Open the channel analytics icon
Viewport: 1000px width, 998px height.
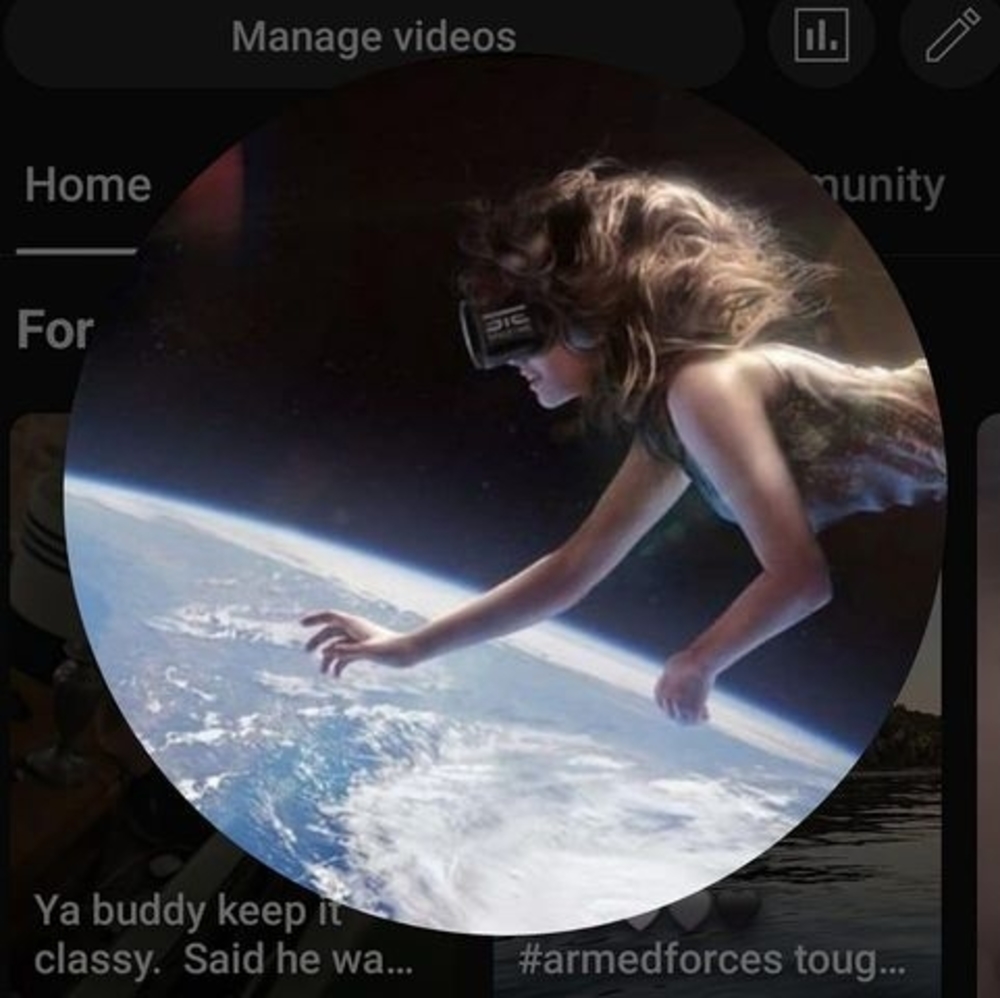click(821, 38)
